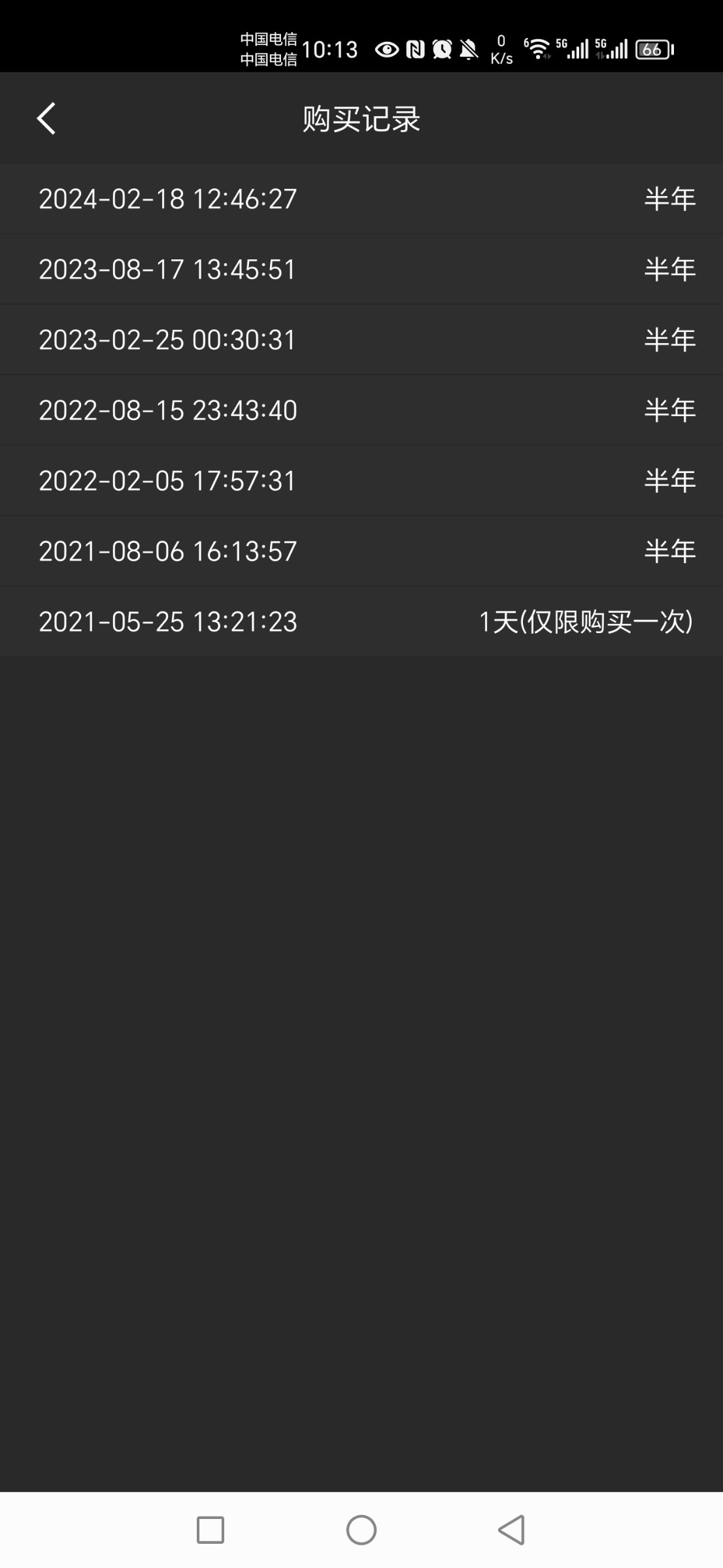Tap the Wi-Fi signal icon

(538, 49)
